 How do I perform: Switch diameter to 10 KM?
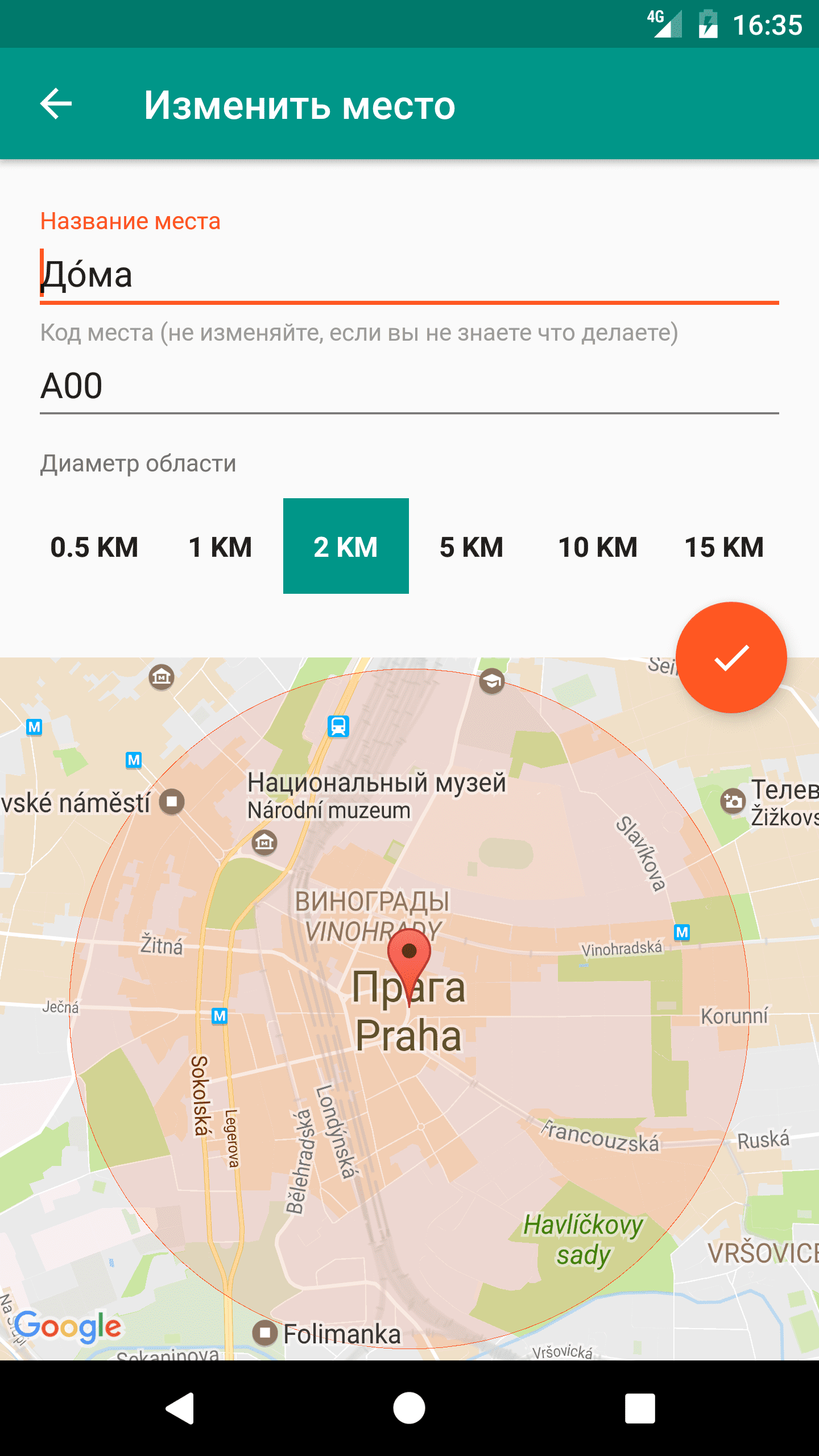[x=598, y=547]
